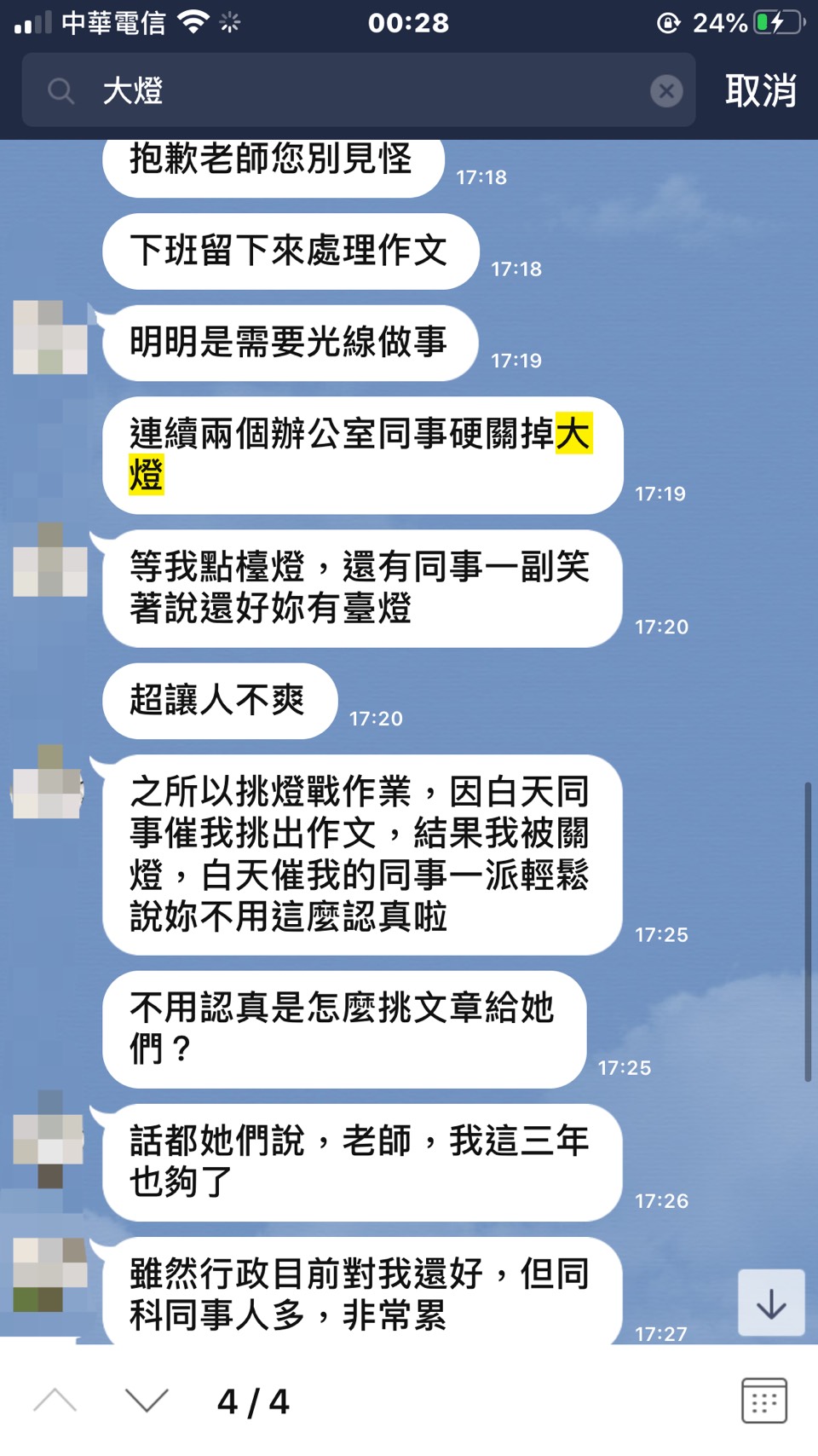Cancel the search with 取消
The width and height of the screenshot is (818, 1456).
click(x=760, y=90)
